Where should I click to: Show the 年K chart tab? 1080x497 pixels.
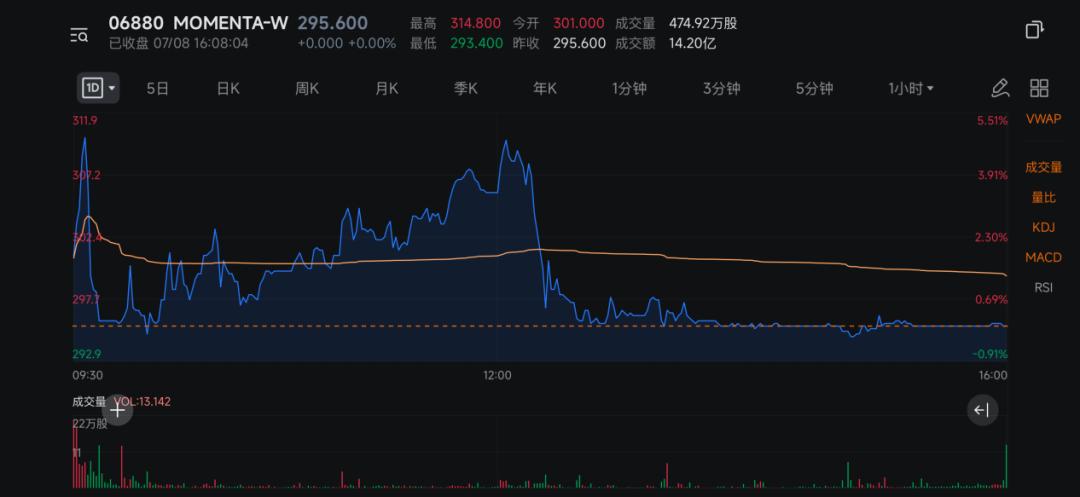(544, 89)
